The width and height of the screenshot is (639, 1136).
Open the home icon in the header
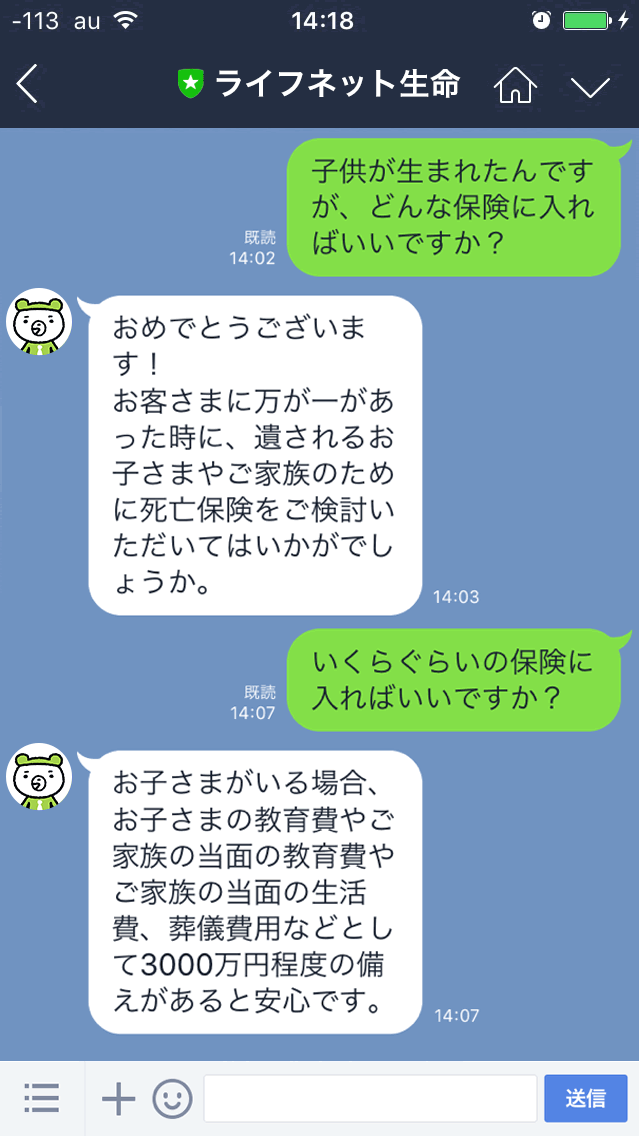515,86
